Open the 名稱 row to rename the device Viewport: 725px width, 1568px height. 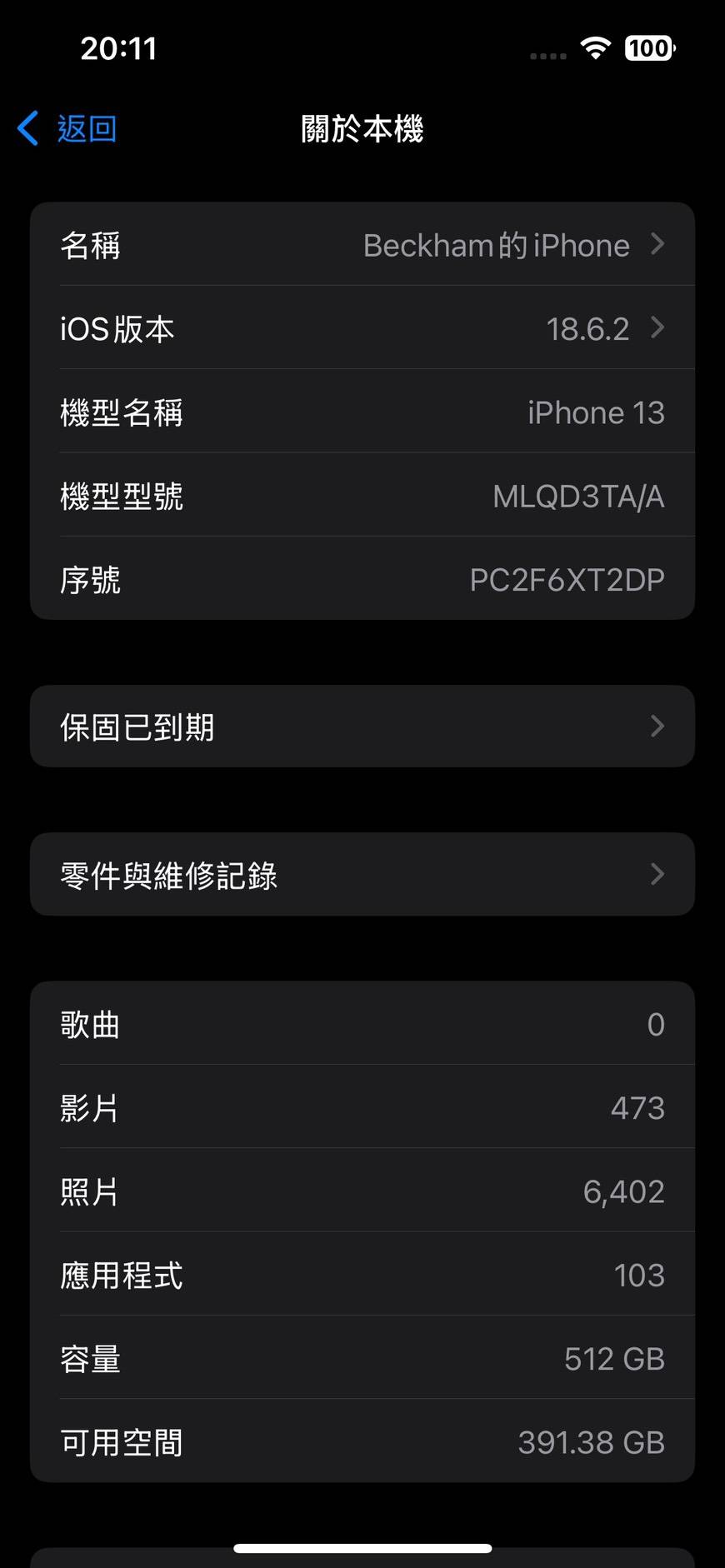[362, 245]
